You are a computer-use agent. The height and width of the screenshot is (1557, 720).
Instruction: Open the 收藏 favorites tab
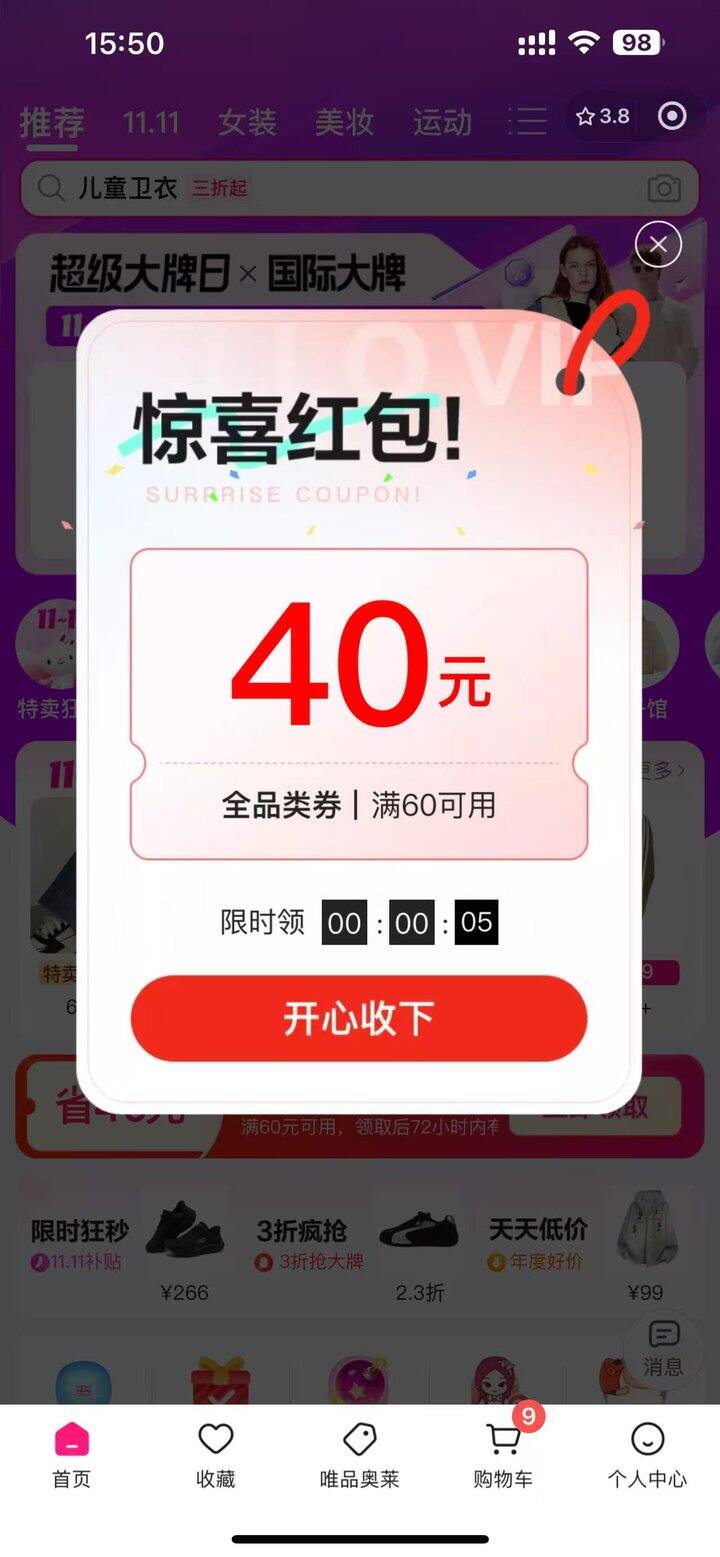(x=215, y=1454)
